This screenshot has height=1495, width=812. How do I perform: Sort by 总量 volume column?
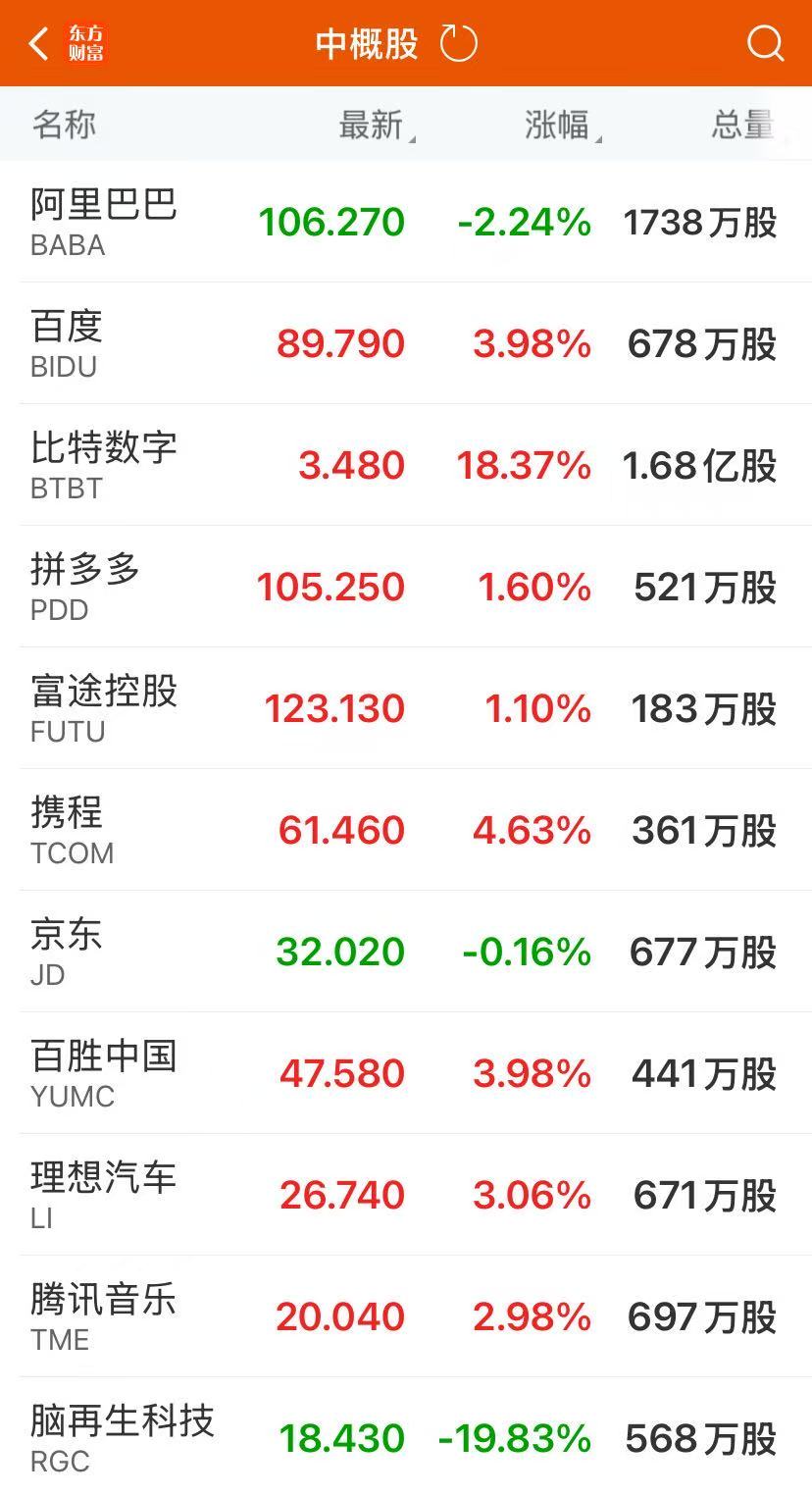742,126
